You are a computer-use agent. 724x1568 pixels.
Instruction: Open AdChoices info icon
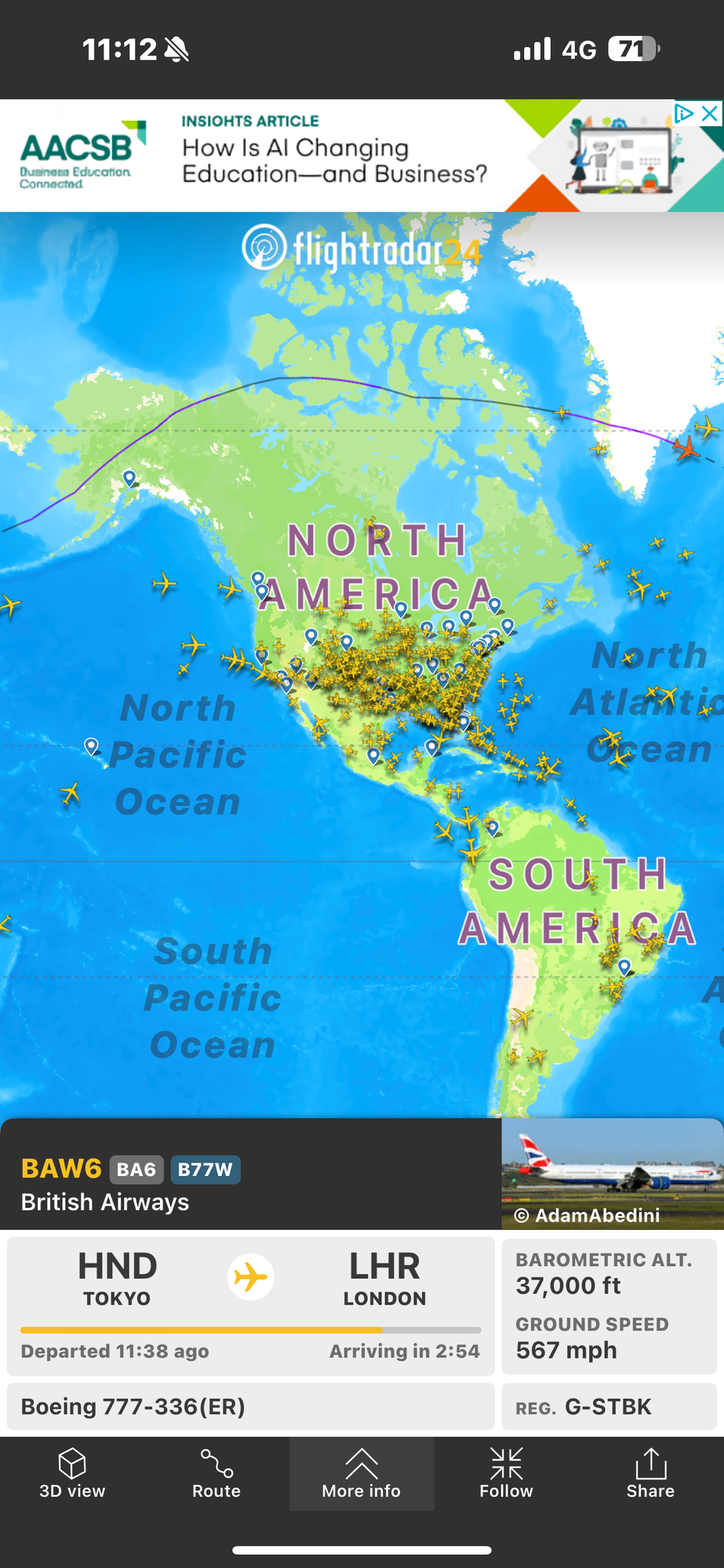[x=684, y=113]
